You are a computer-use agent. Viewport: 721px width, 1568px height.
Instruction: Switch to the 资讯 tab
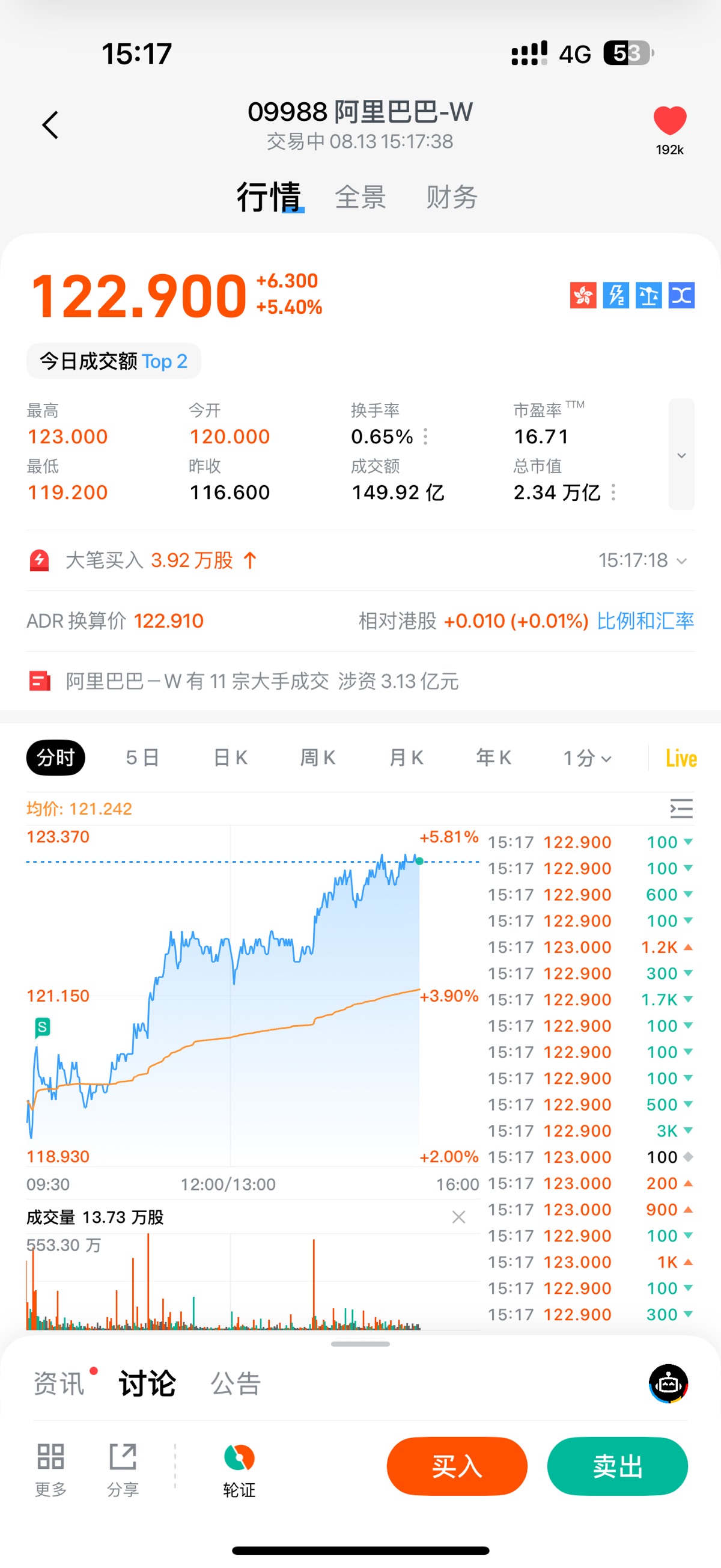pyautogui.click(x=59, y=1383)
